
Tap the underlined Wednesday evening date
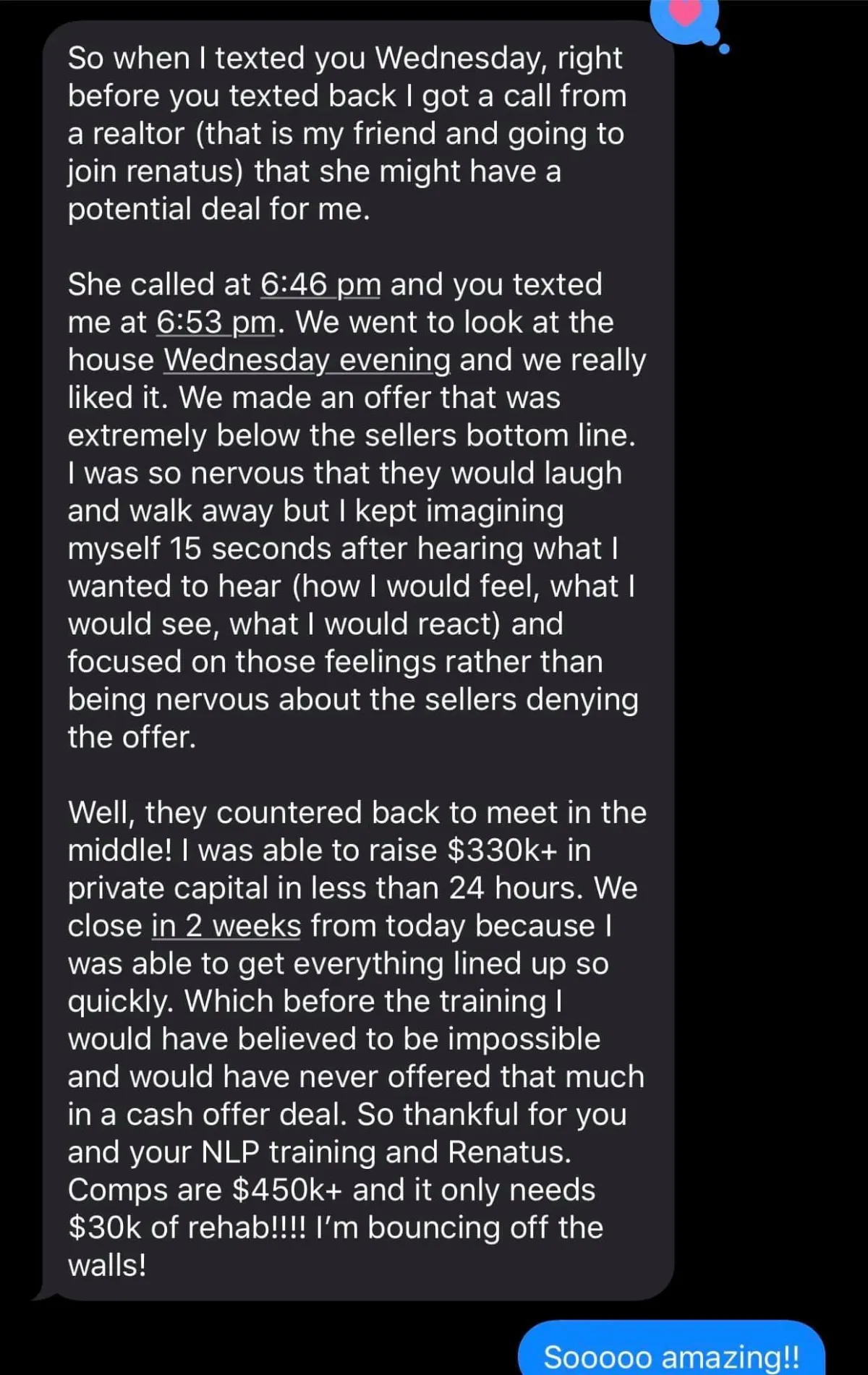307,360
